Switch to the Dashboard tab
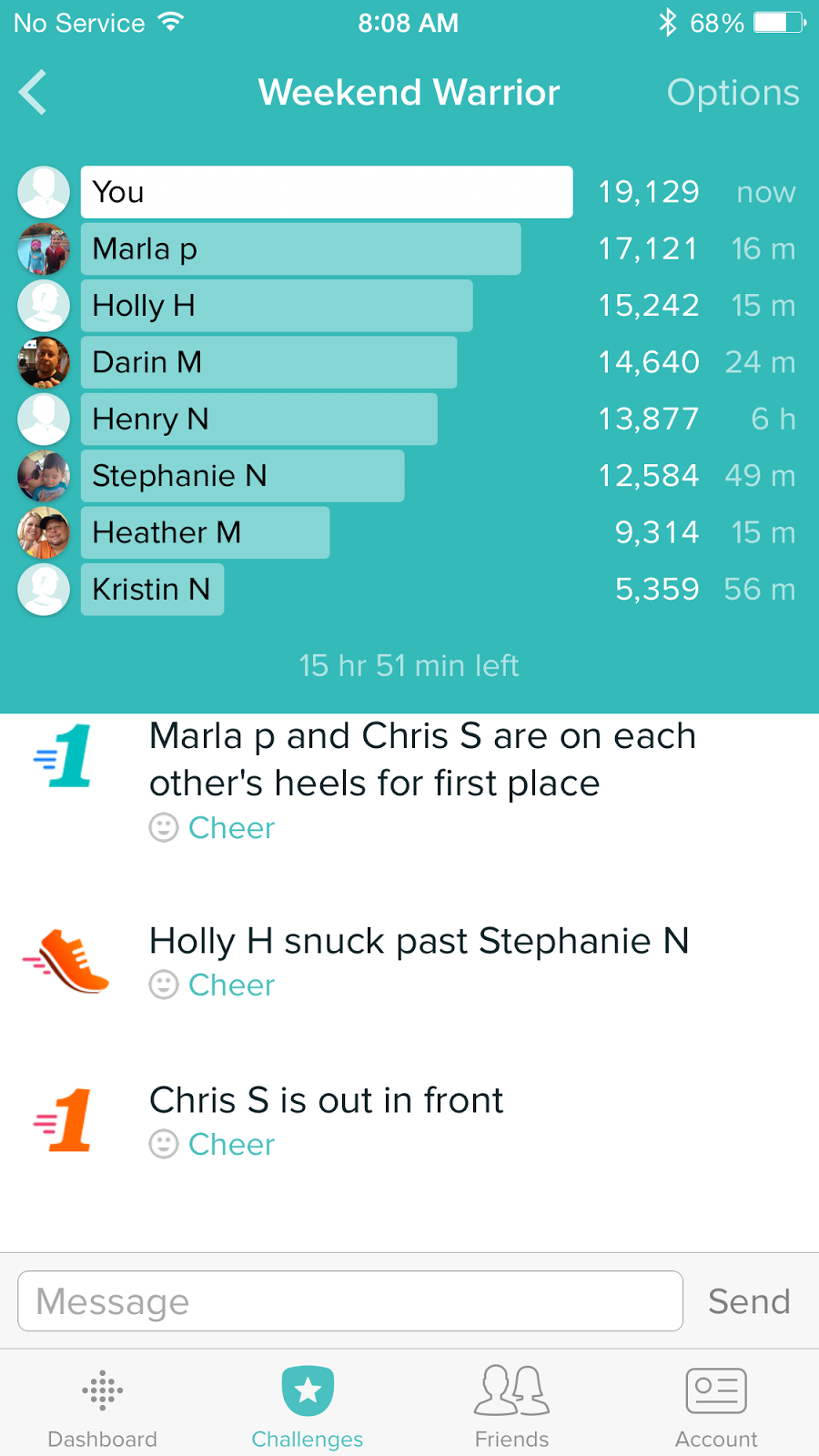 click(x=102, y=1407)
